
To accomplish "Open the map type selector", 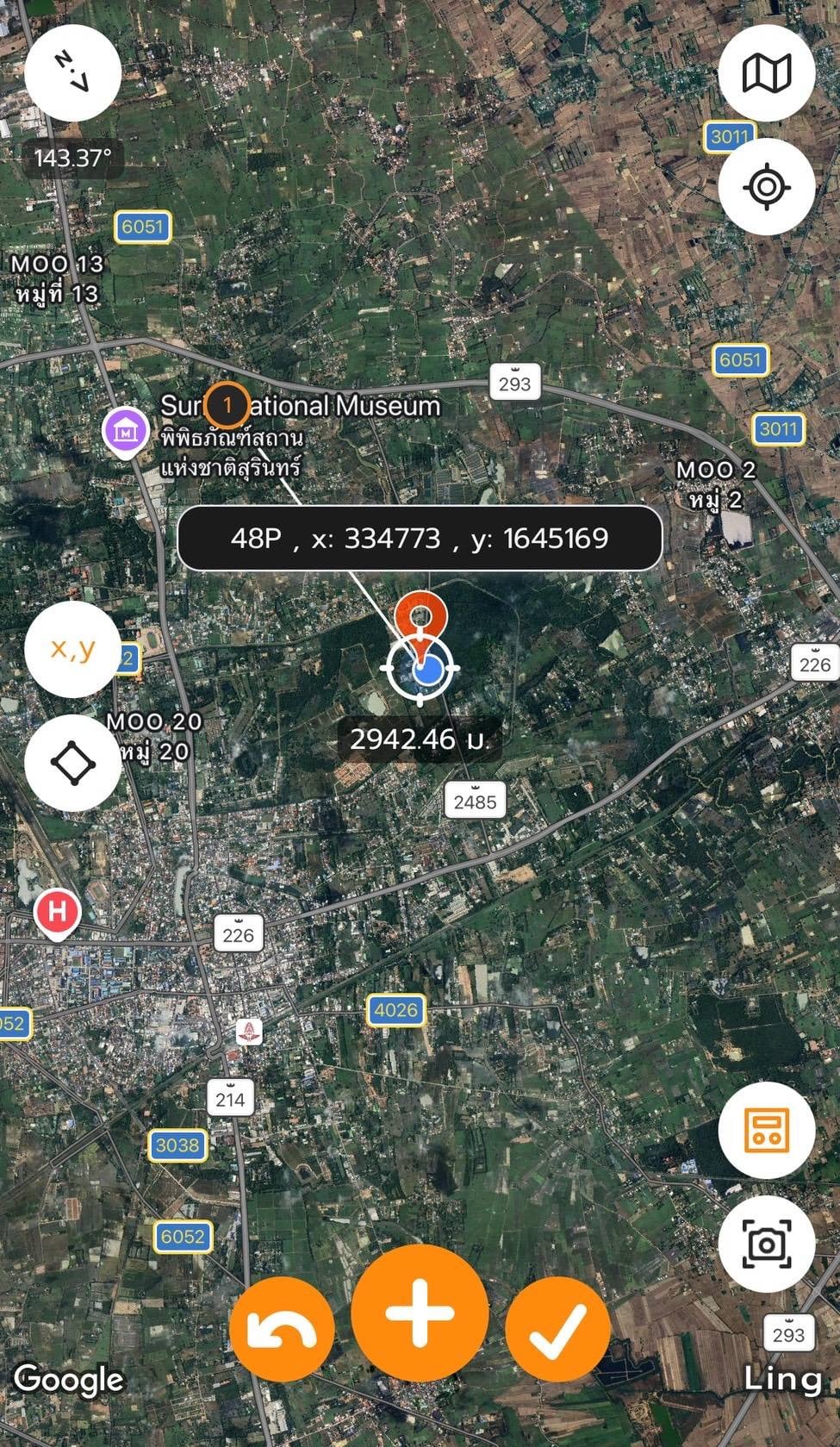I will tap(766, 73).
